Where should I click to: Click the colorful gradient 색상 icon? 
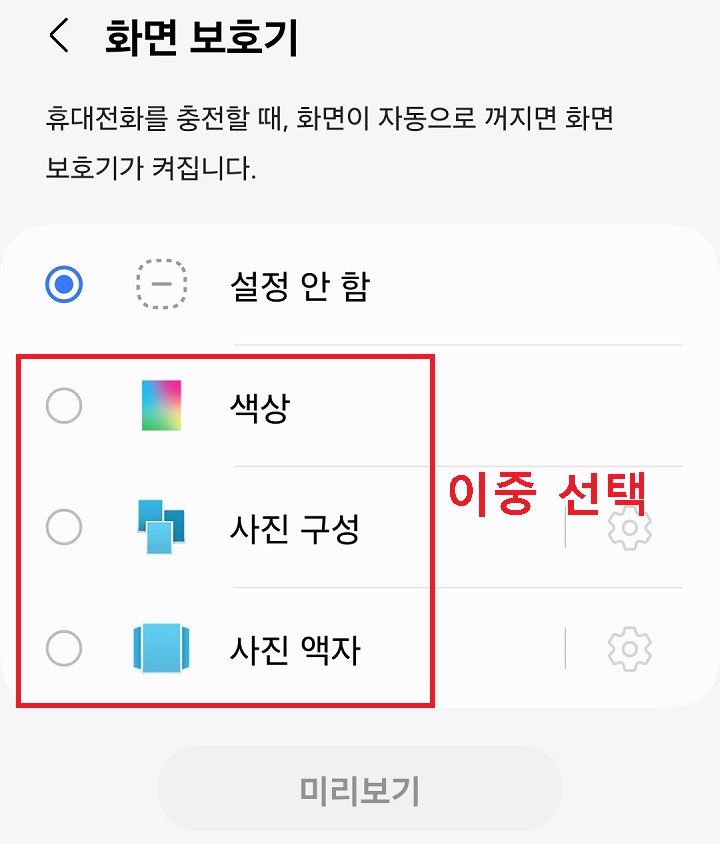161,406
